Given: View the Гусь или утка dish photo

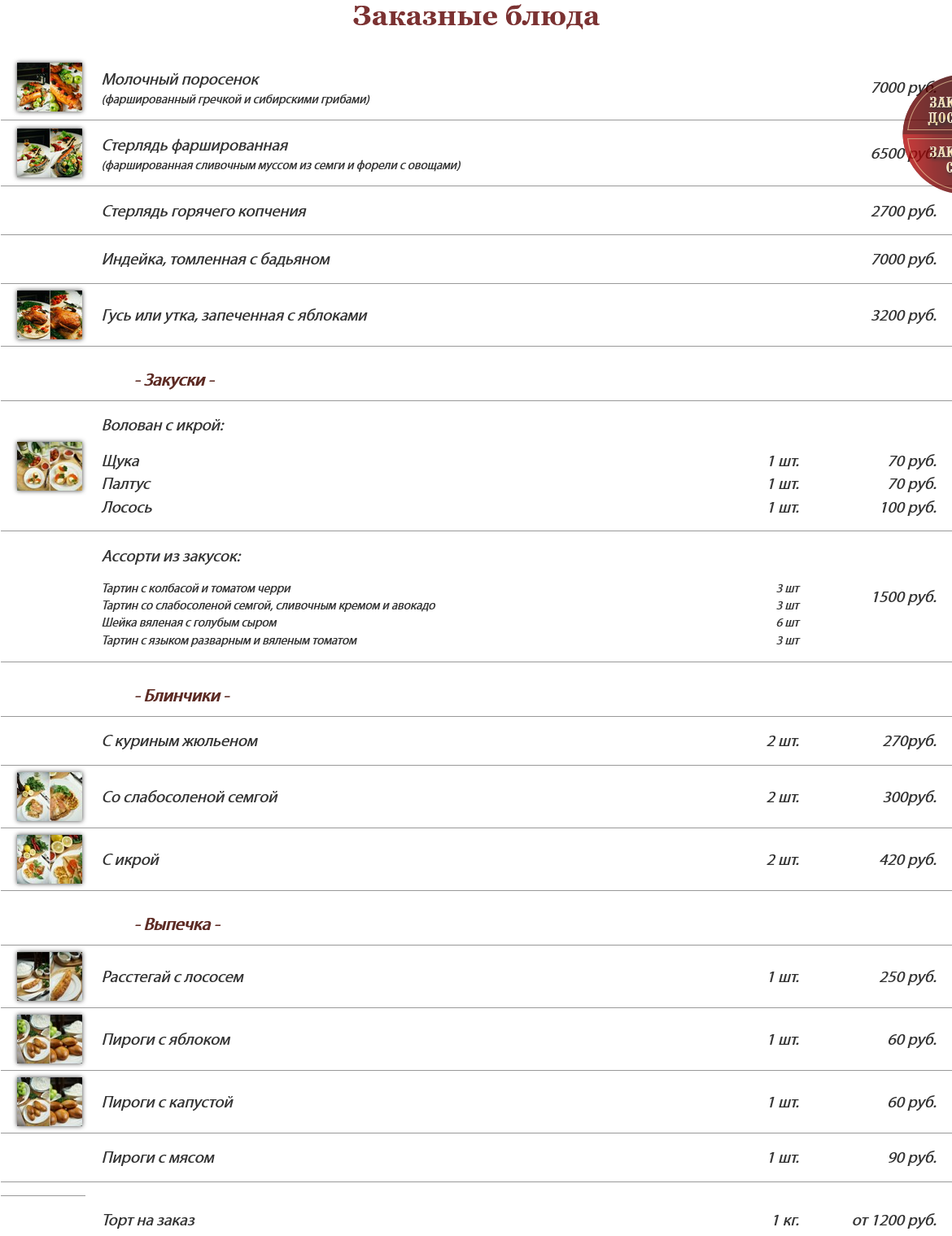Looking at the screenshot, I should click(x=50, y=315).
